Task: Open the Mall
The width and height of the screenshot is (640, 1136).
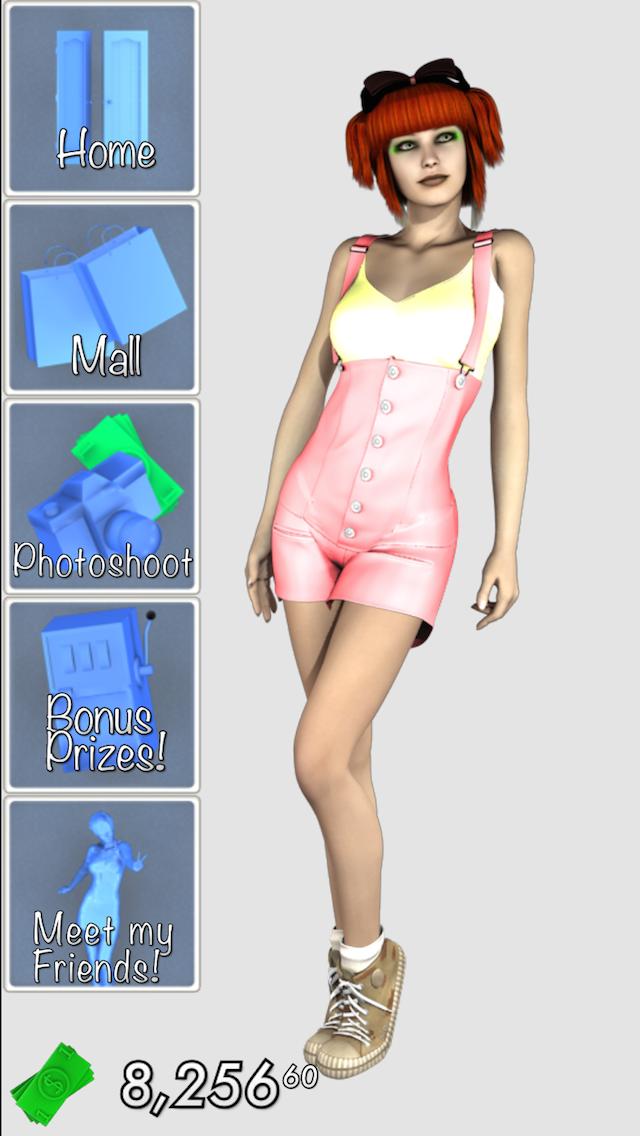Action: pos(102,298)
